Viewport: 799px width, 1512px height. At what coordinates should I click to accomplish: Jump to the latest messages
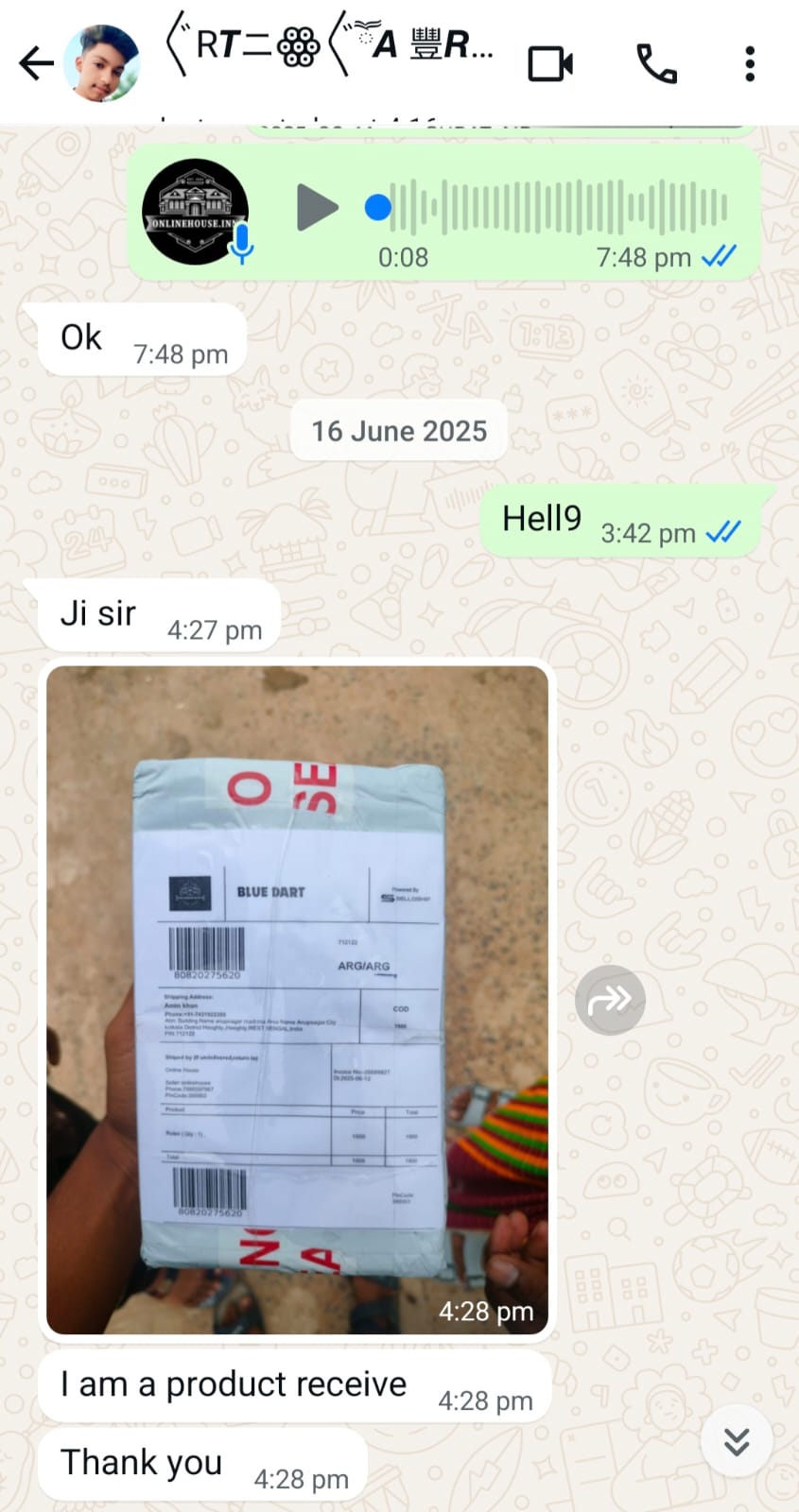737,1441
